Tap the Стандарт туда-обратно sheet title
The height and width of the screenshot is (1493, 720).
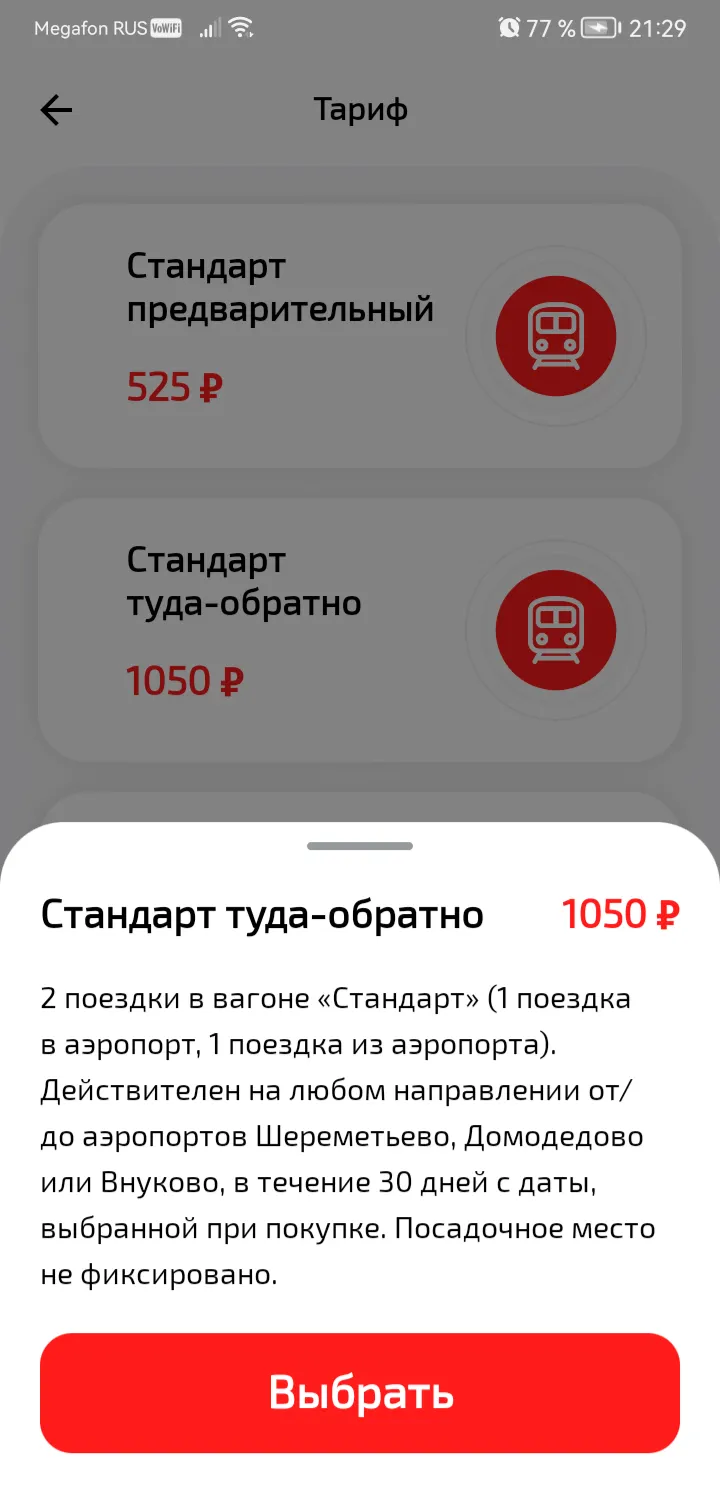(261, 913)
